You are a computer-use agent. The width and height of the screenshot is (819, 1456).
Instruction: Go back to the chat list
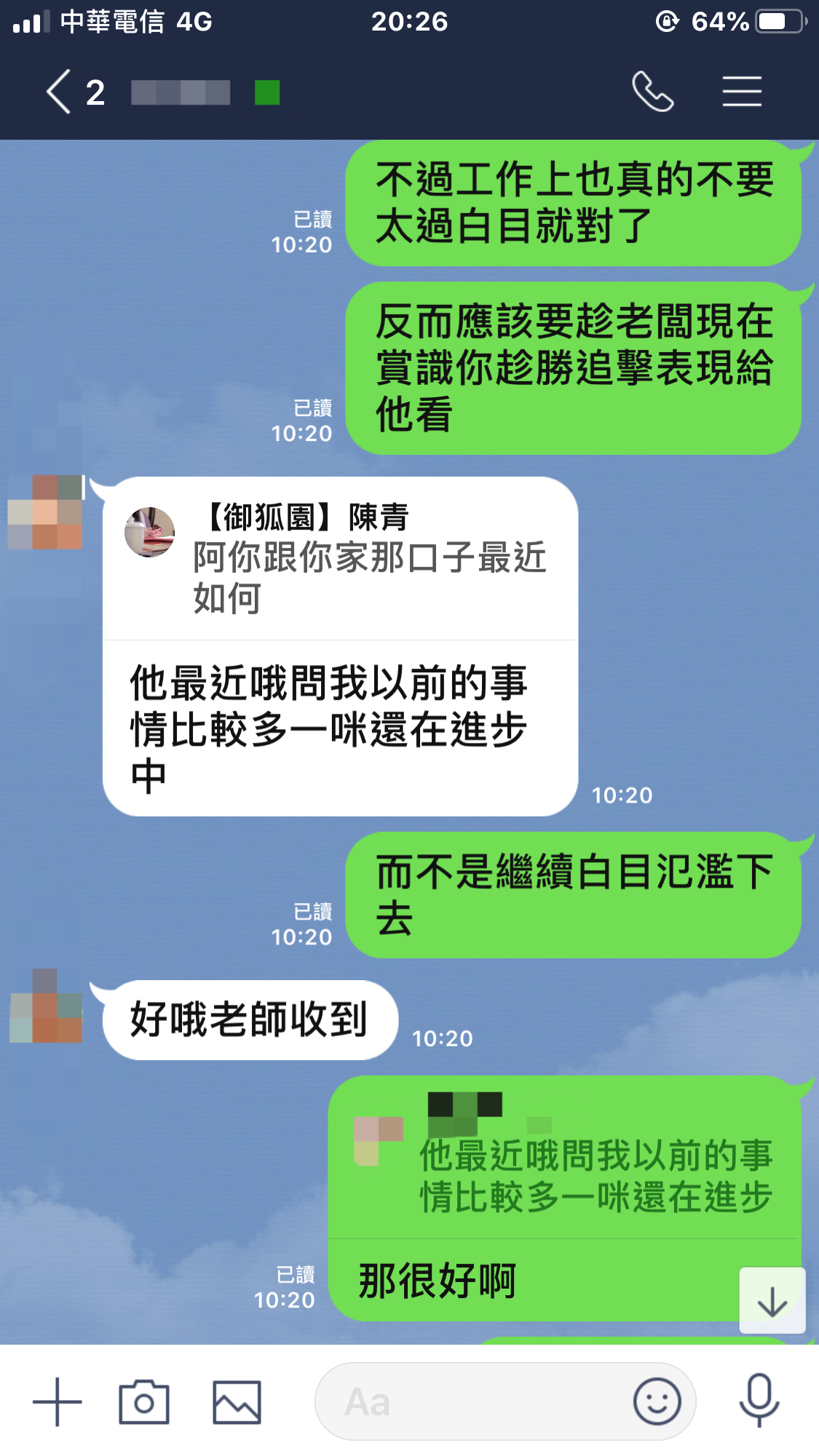click(x=60, y=92)
